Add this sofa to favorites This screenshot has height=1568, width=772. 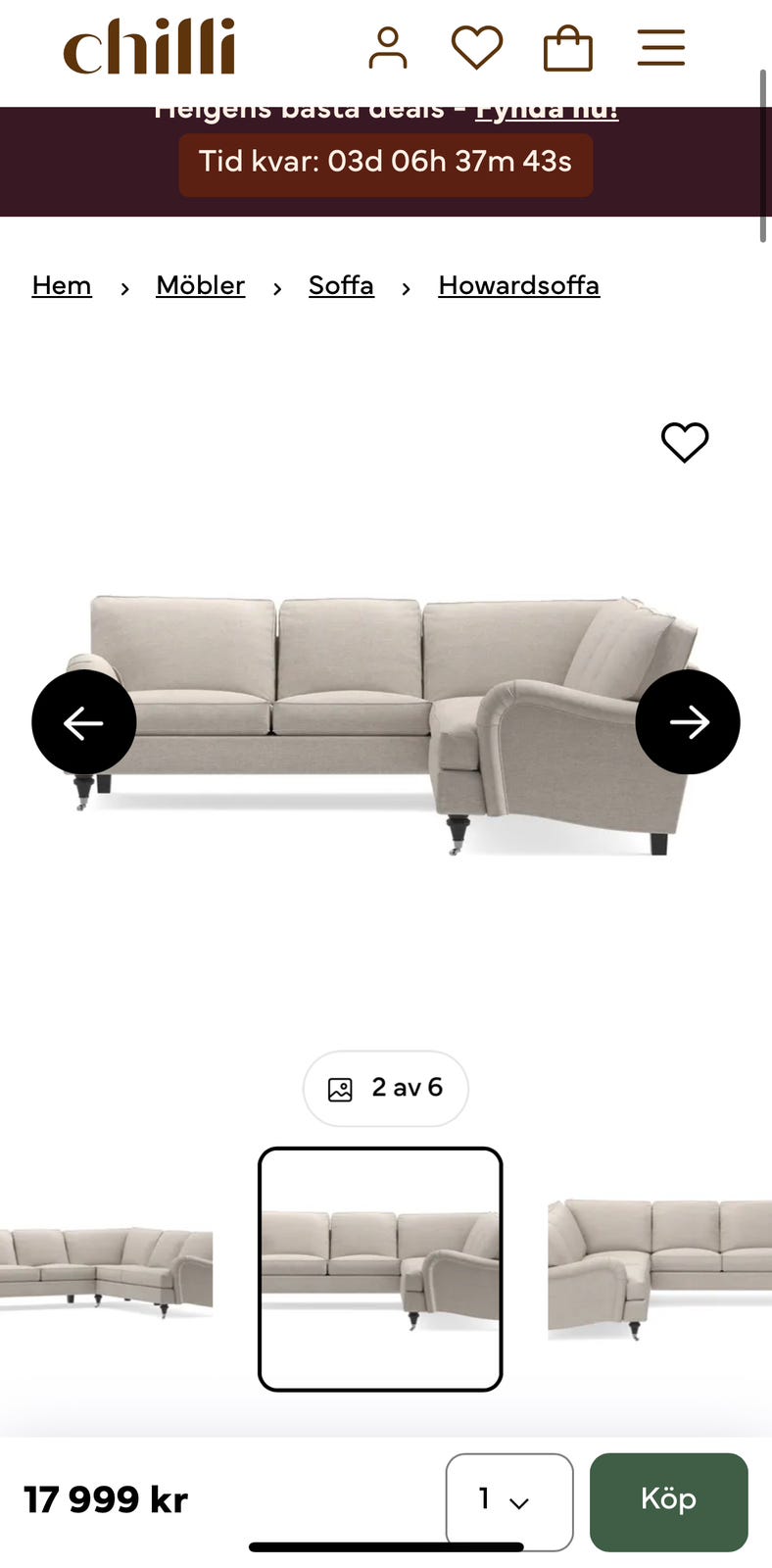[x=685, y=442]
